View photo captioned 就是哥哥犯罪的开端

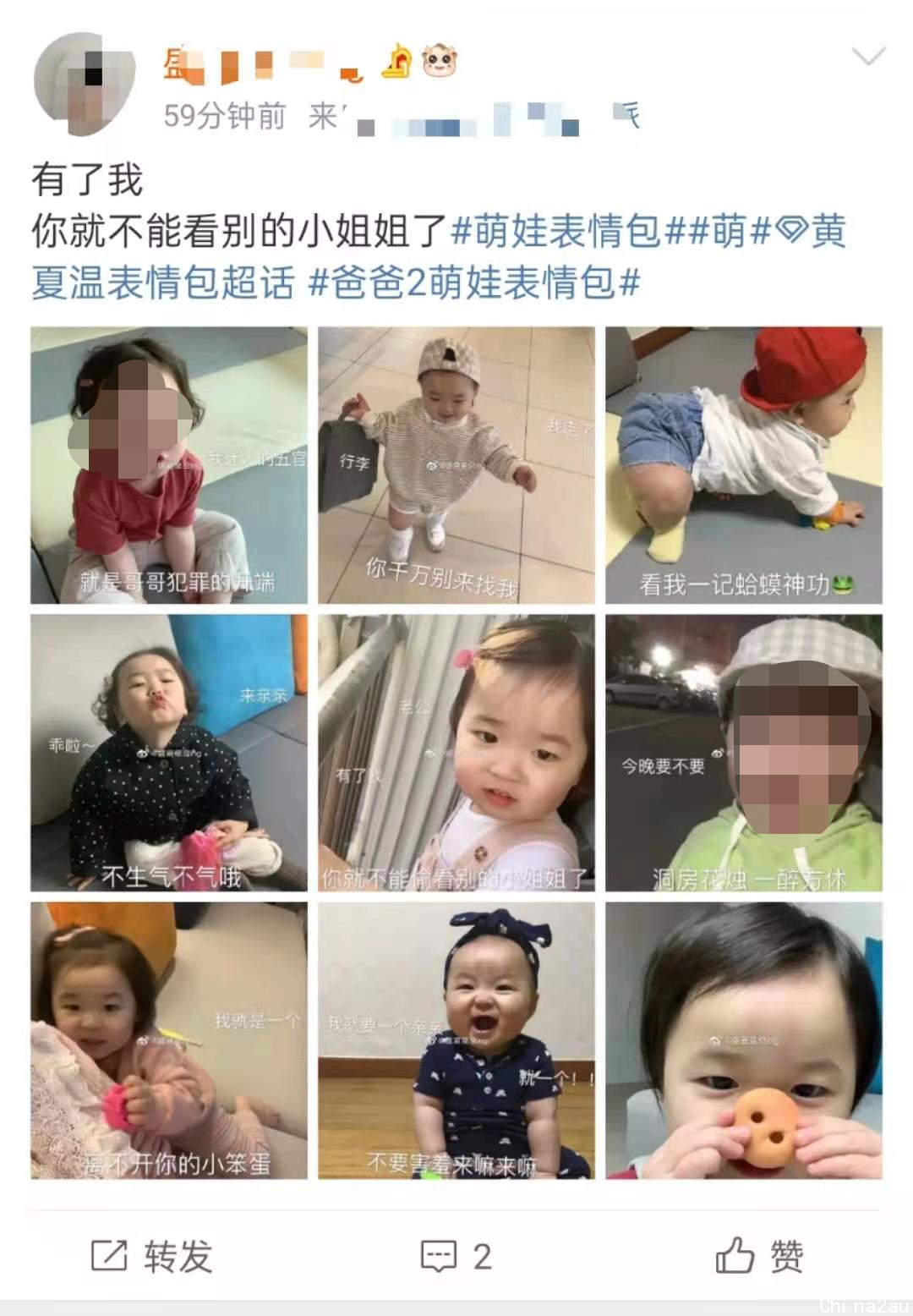pos(169,465)
